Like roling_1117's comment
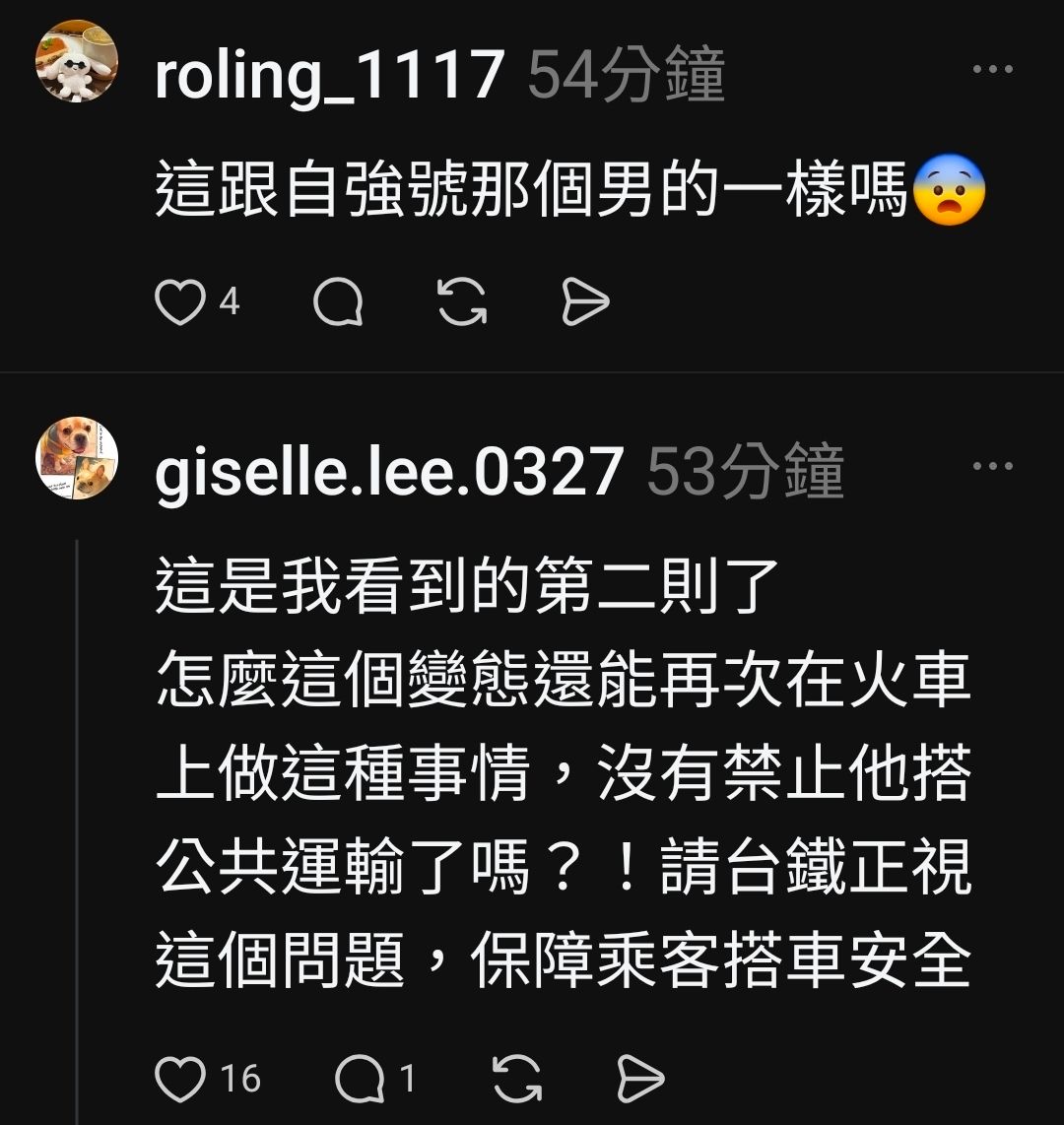Screen dimensions: 1064x1125 179,302
